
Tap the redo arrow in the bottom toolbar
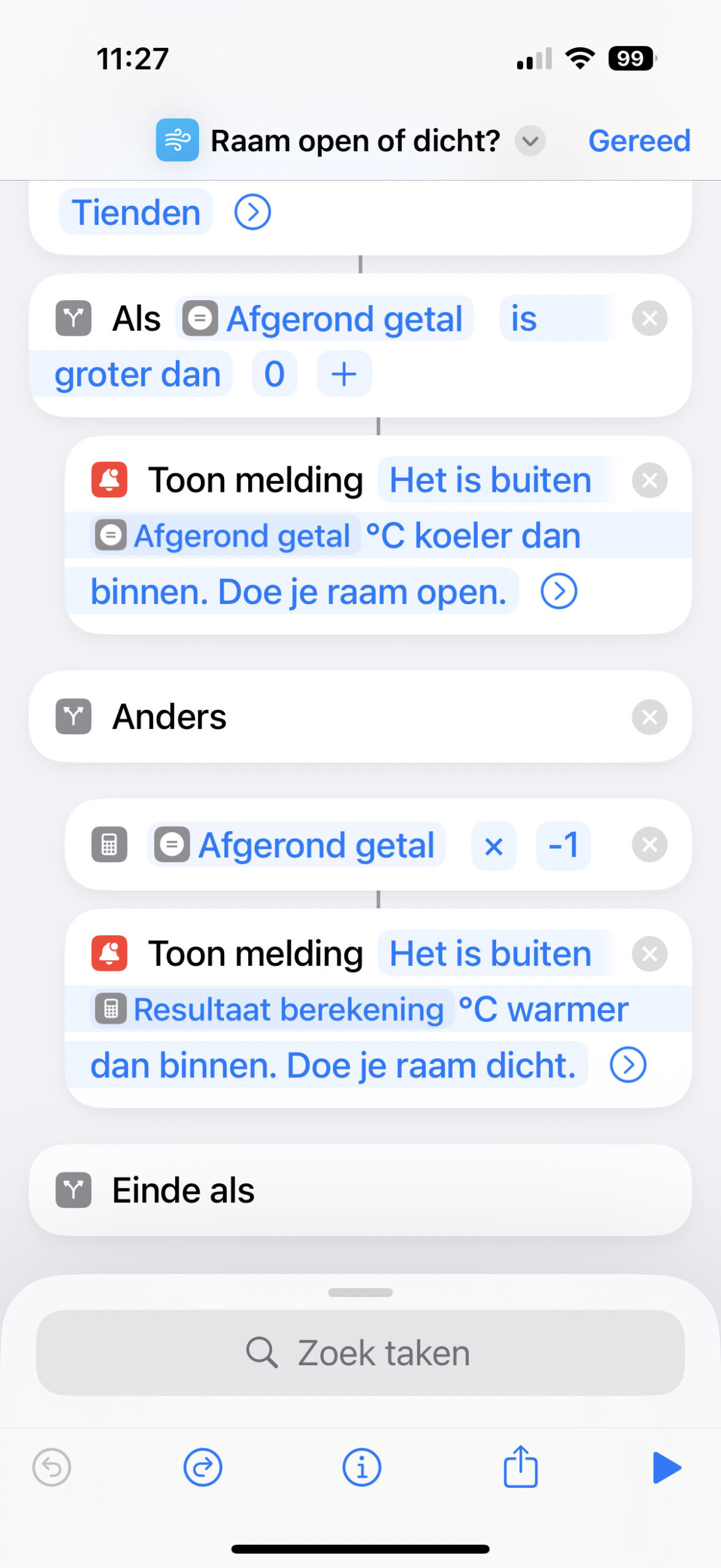pyautogui.click(x=202, y=1466)
